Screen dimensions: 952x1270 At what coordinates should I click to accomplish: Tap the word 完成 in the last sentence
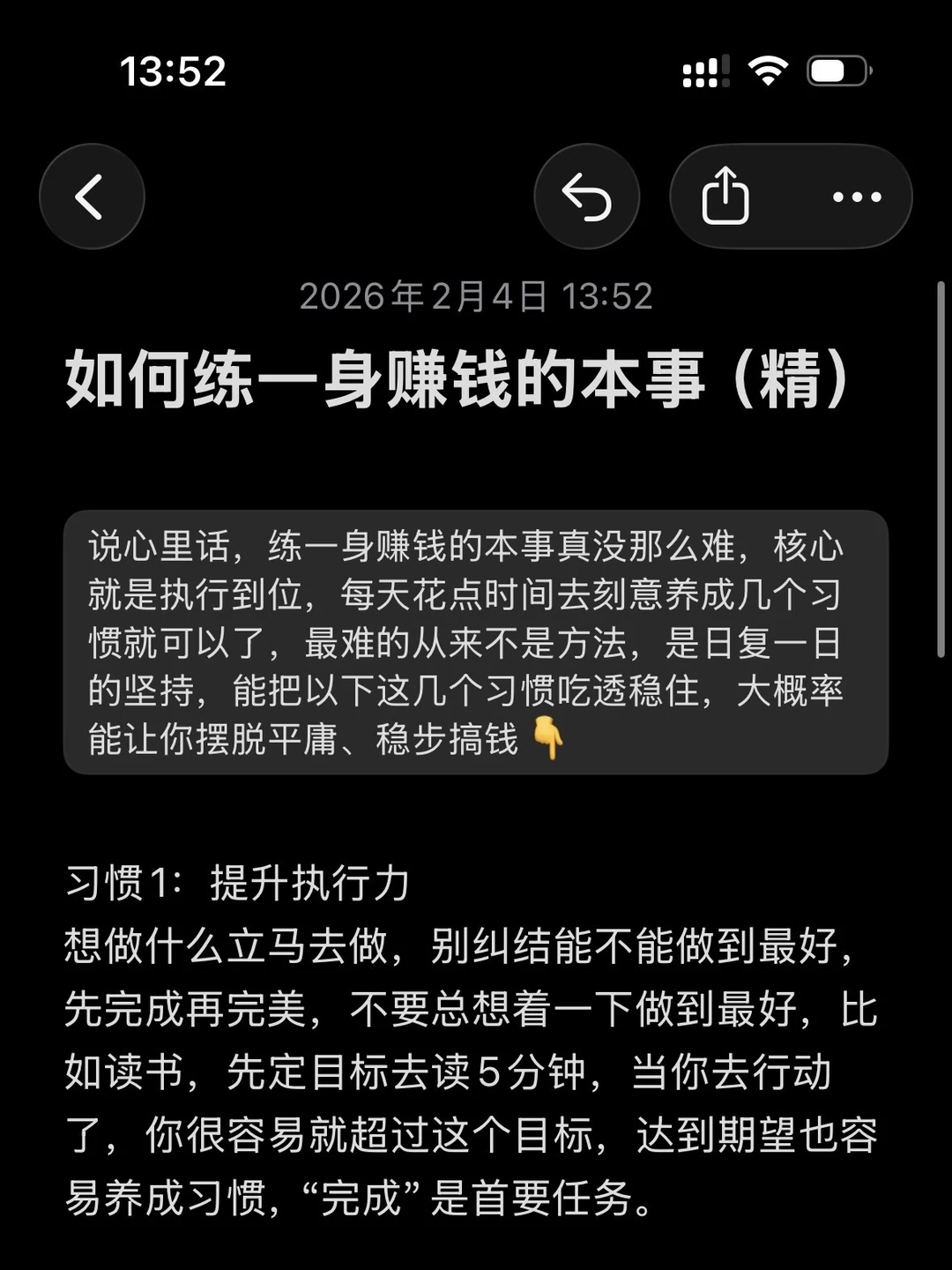(363, 1198)
